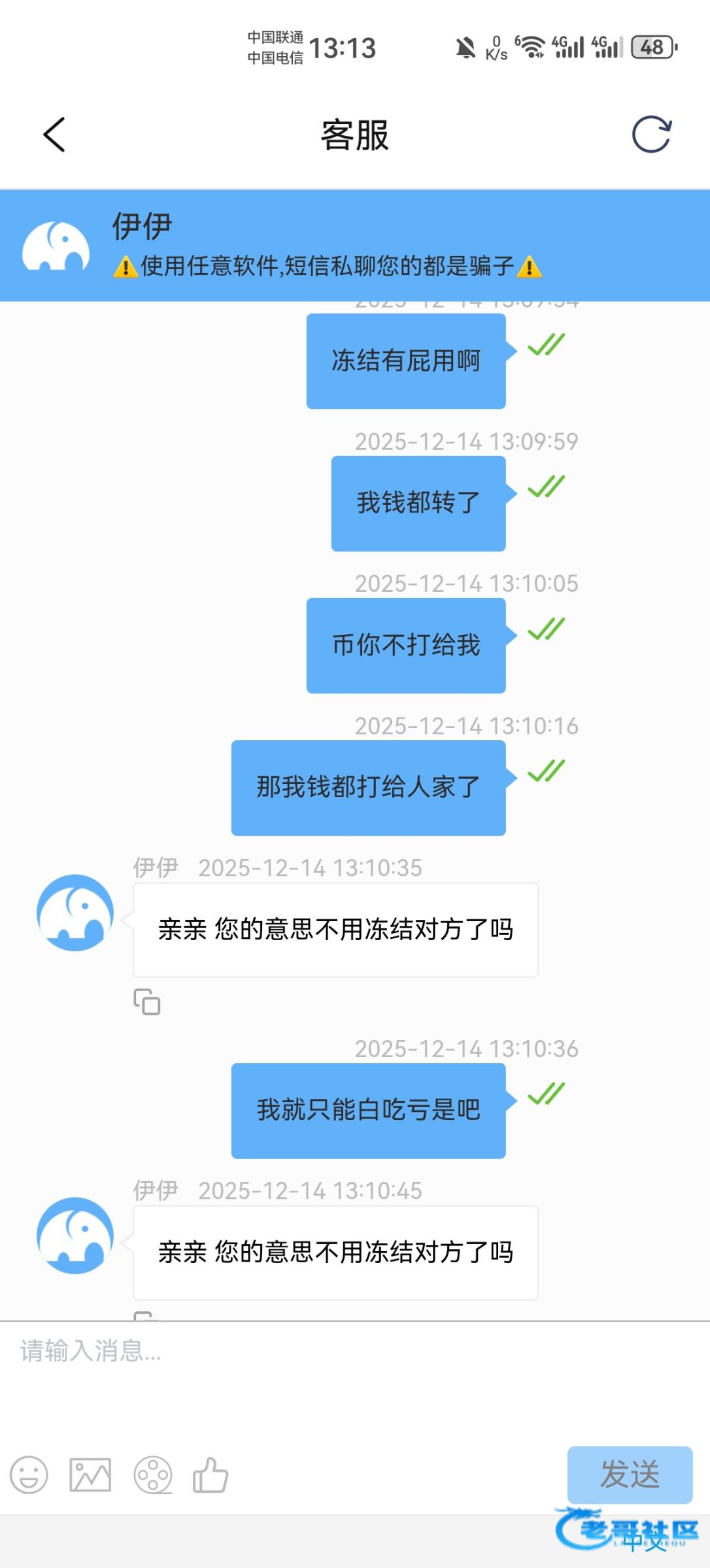The image size is (710, 1568).
Task: Refresh the customer service chat
Action: coord(651,135)
